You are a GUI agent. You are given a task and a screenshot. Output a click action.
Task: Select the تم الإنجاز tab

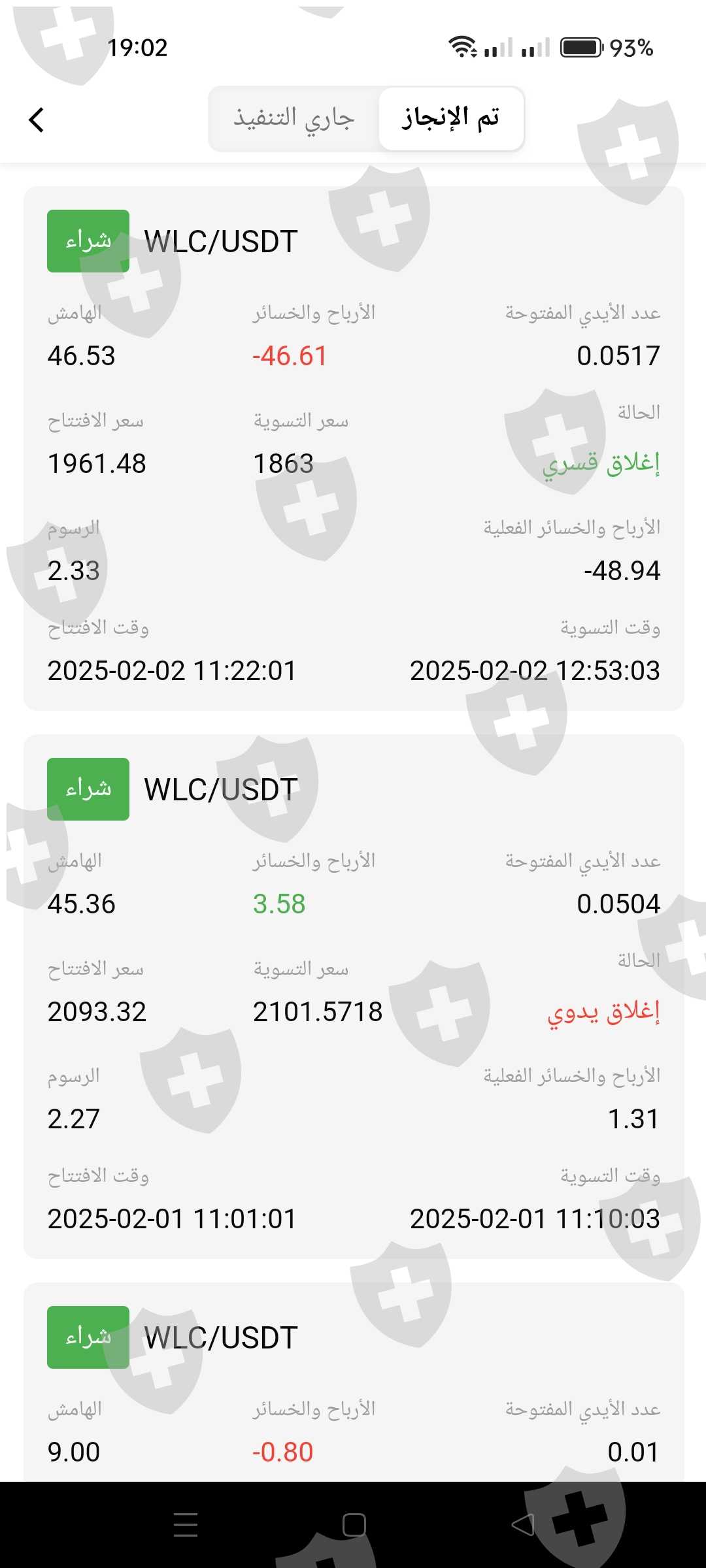coord(451,118)
